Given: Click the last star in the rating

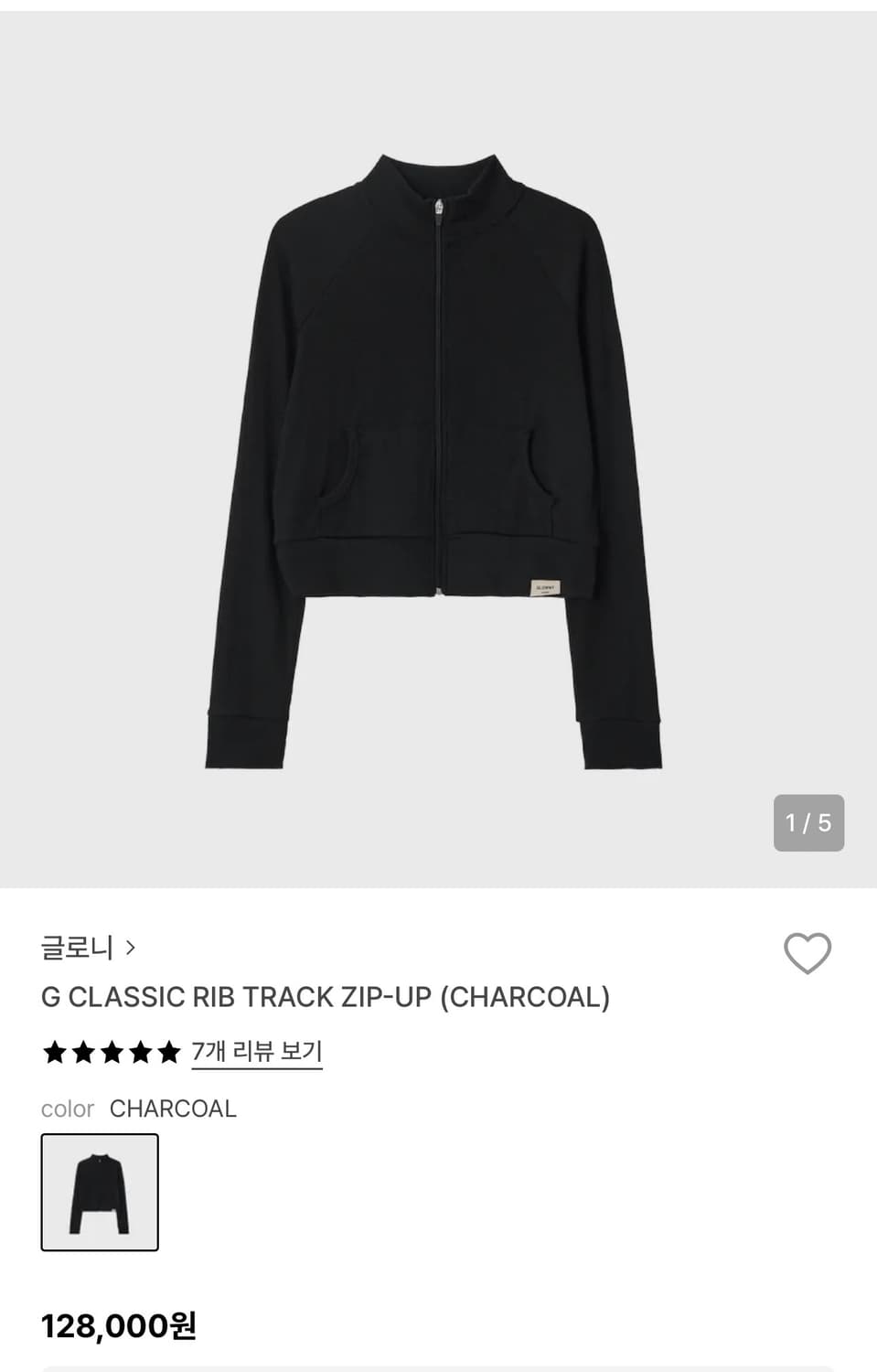Looking at the screenshot, I should [169, 1051].
